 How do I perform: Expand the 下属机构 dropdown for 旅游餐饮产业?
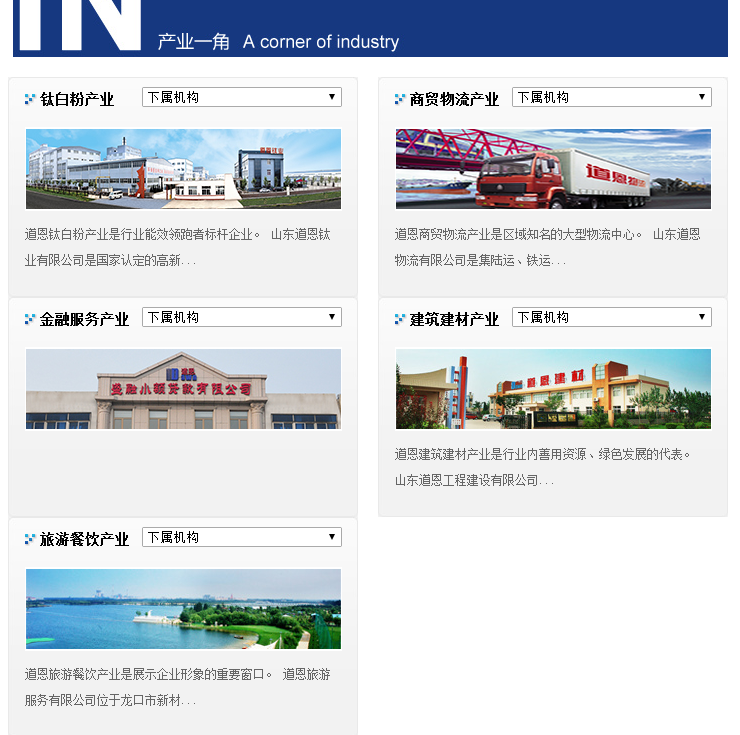pyautogui.click(x=242, y=537)
